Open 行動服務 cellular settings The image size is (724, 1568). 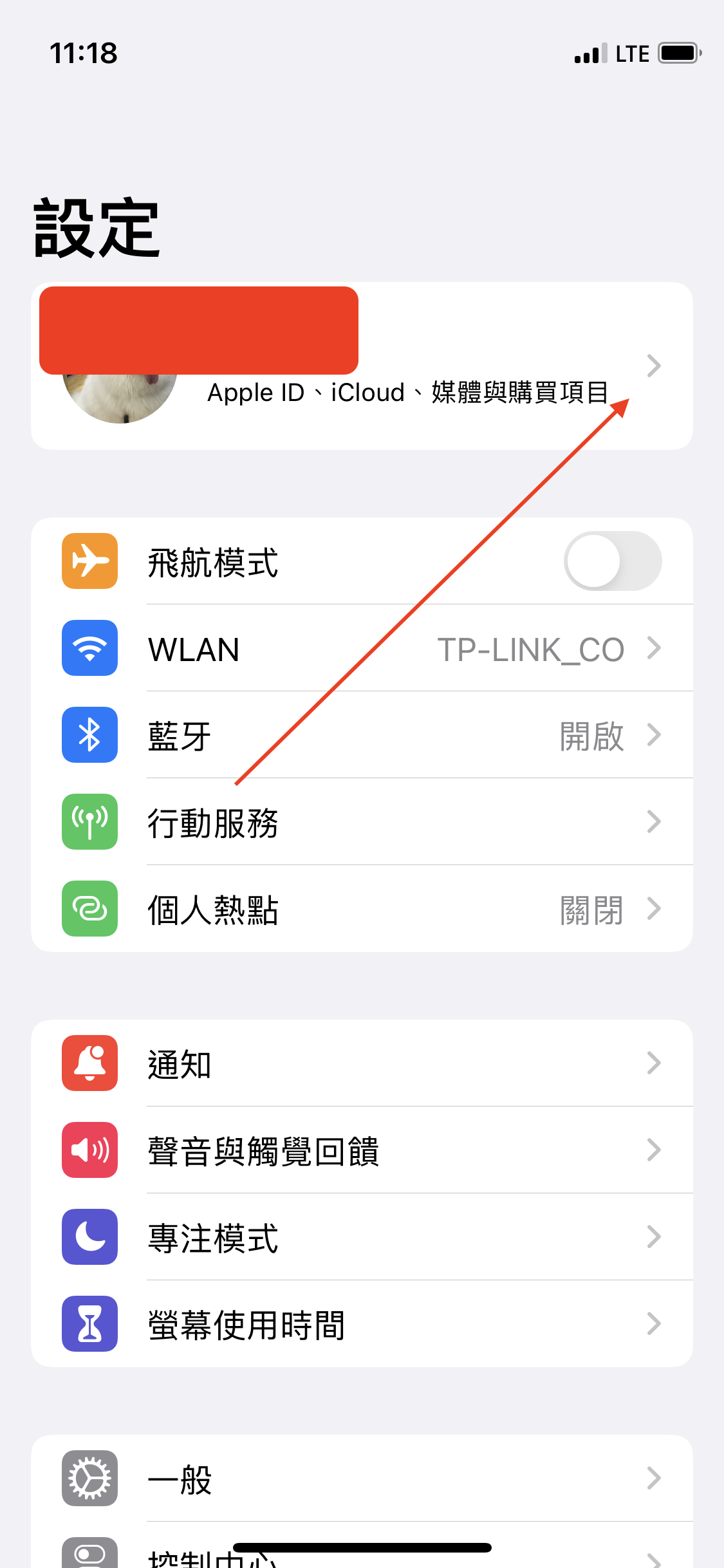pos(360,822)
